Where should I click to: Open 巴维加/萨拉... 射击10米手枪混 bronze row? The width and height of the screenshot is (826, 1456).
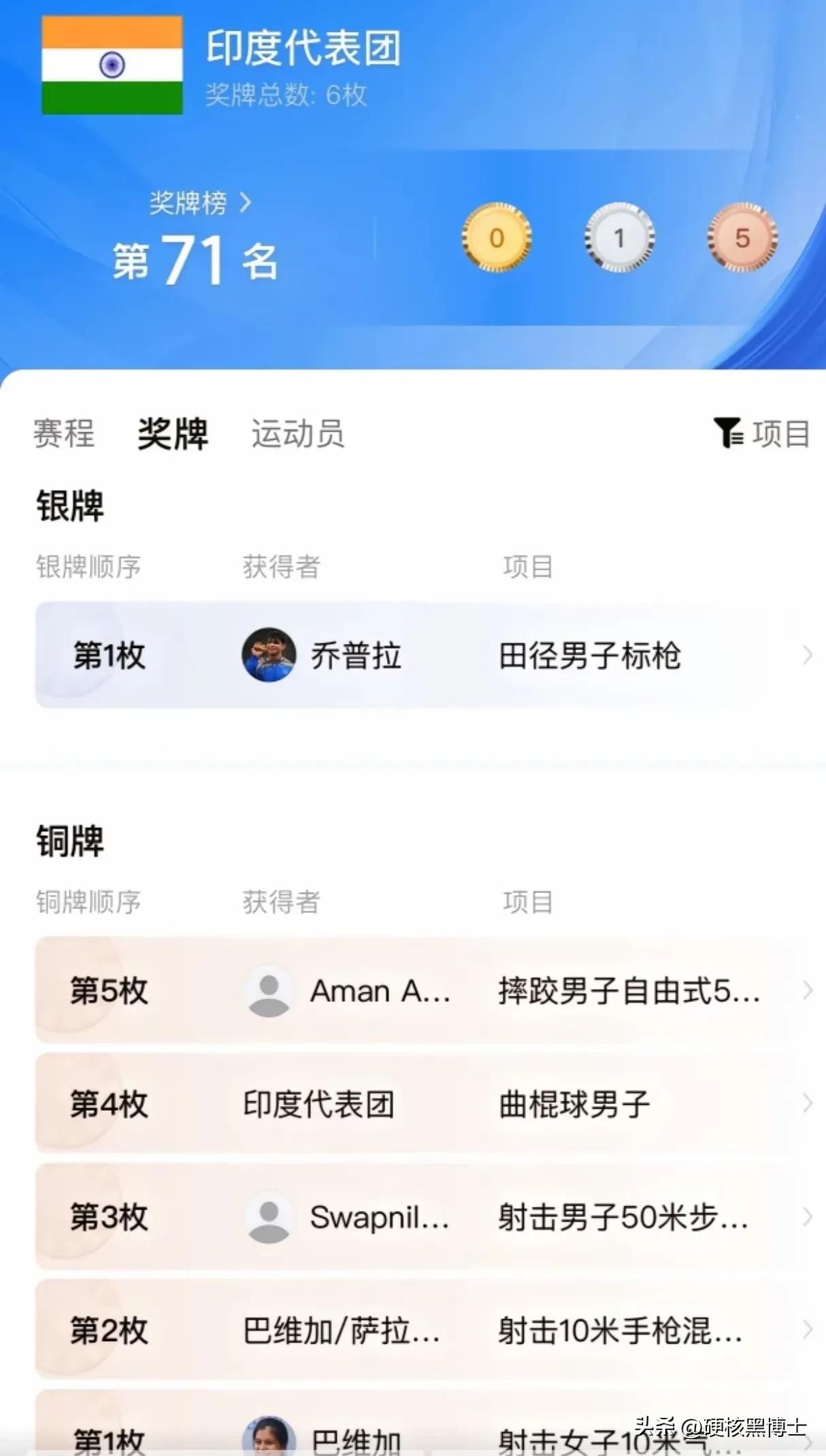pyautogui.click(x=422, y=1329)
